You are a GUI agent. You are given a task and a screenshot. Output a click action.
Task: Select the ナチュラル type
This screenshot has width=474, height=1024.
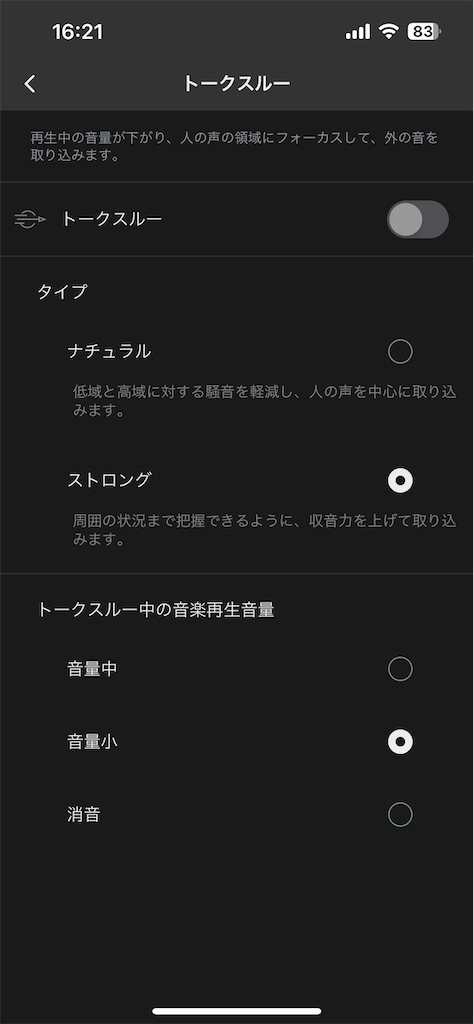(400, 352)
